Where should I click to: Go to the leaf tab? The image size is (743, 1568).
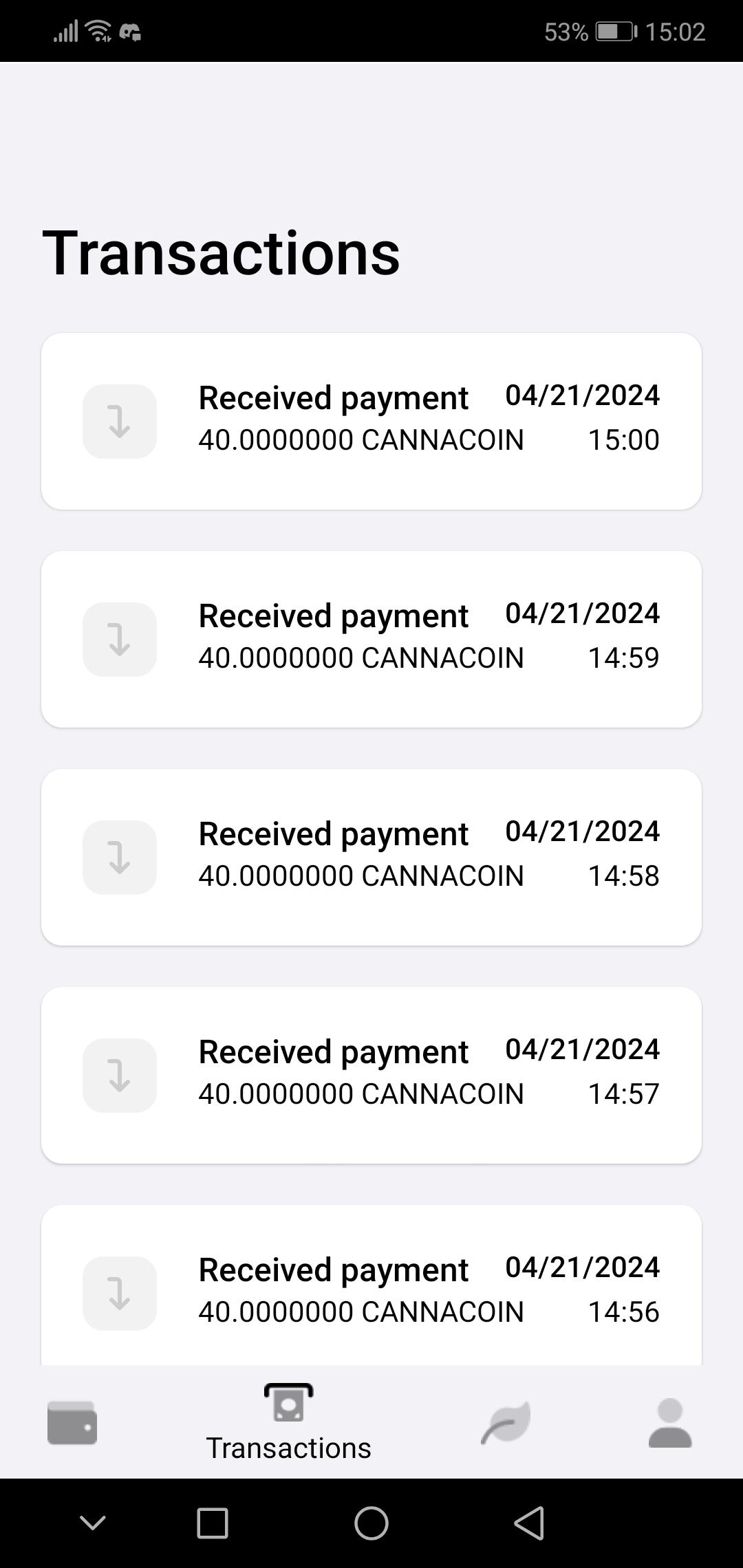click(x=506, y=1422)
